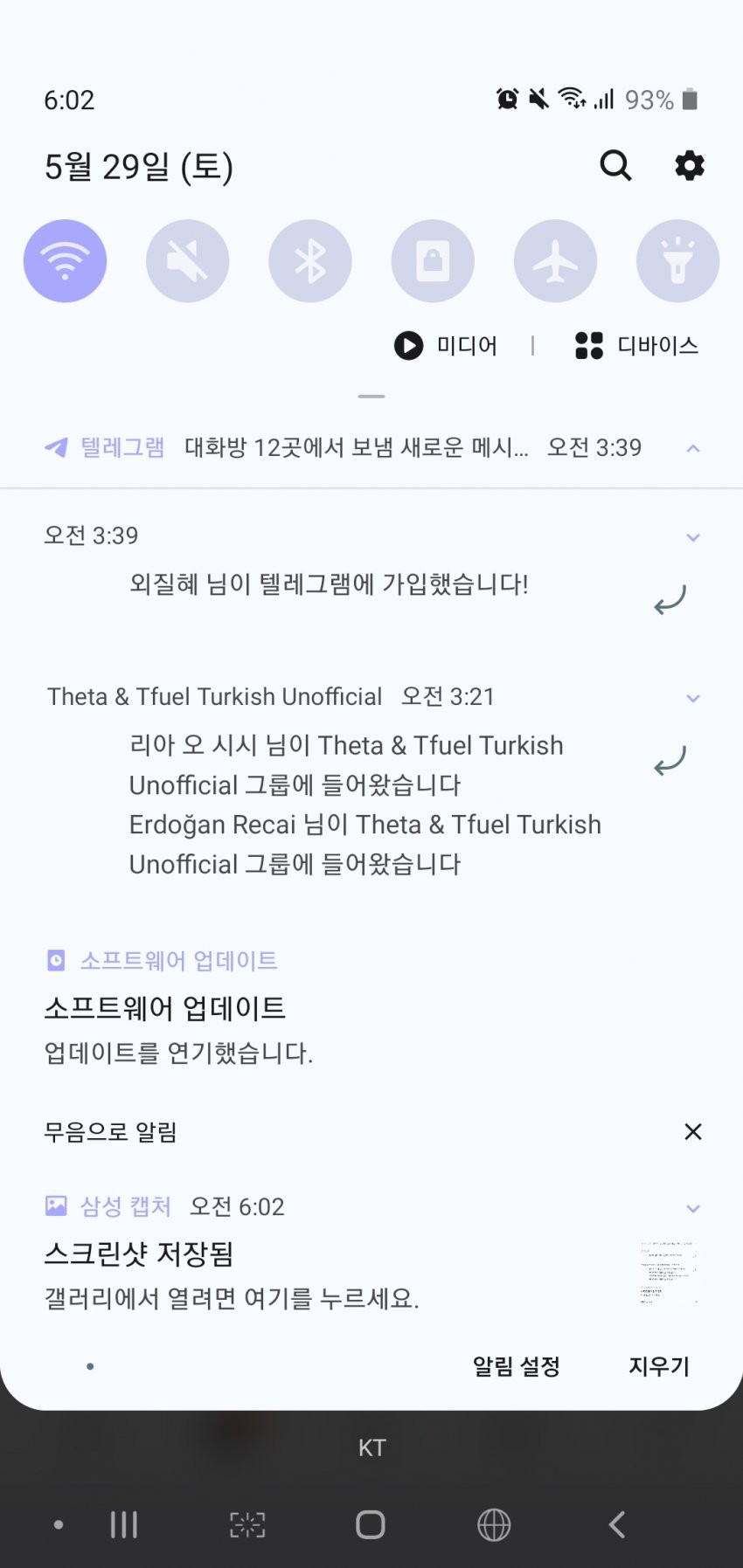Turn off the Wi-Fi toggle

(65, 261)
